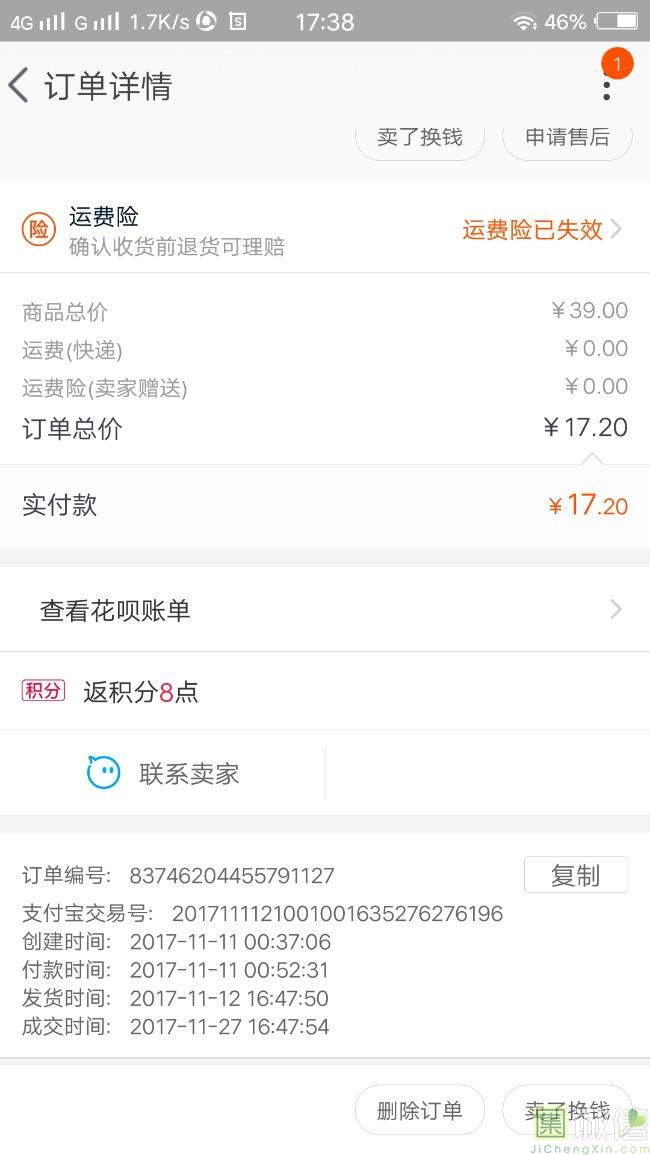Contact the seller via 联系卖家

pyautogui.click(x=163, y=773)
